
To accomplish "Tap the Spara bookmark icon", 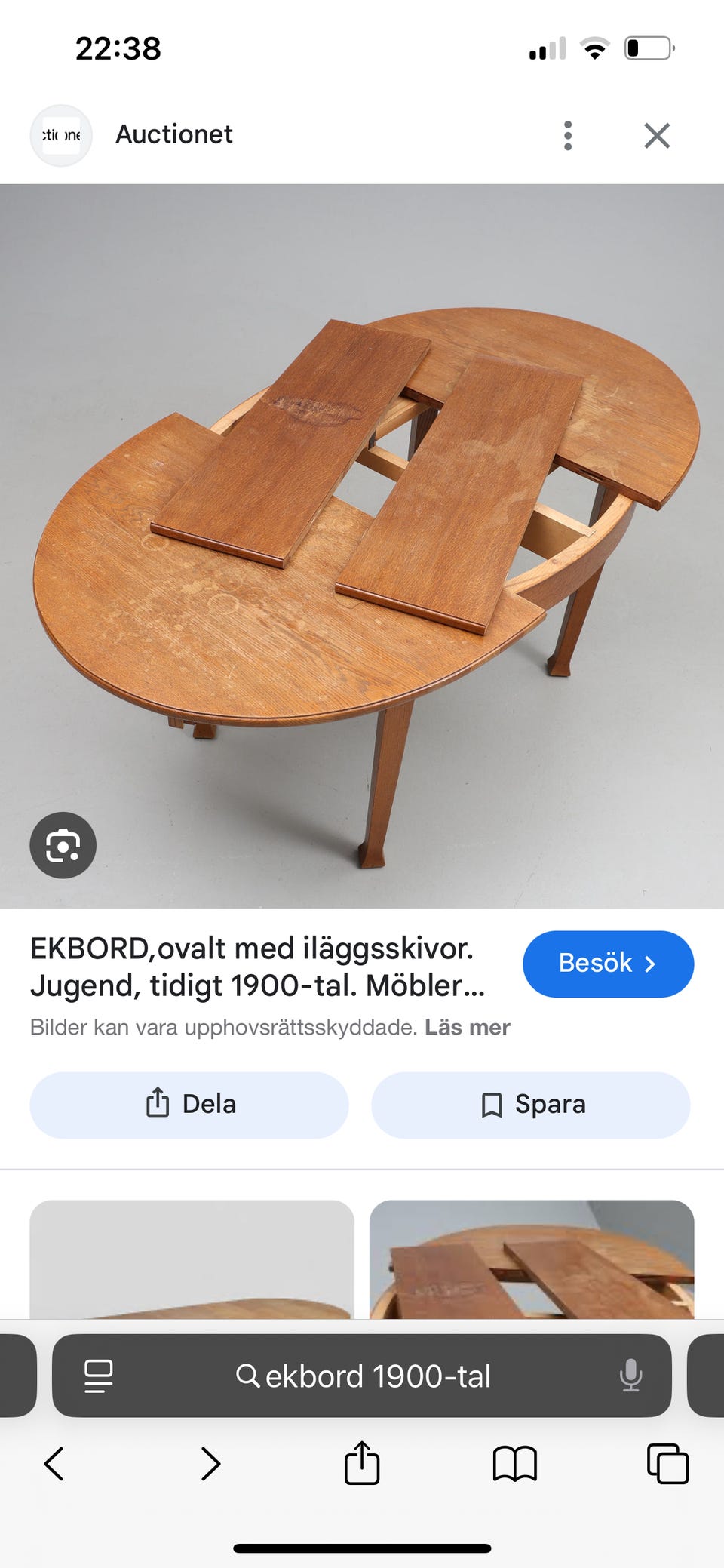I will pos(491,1104).
